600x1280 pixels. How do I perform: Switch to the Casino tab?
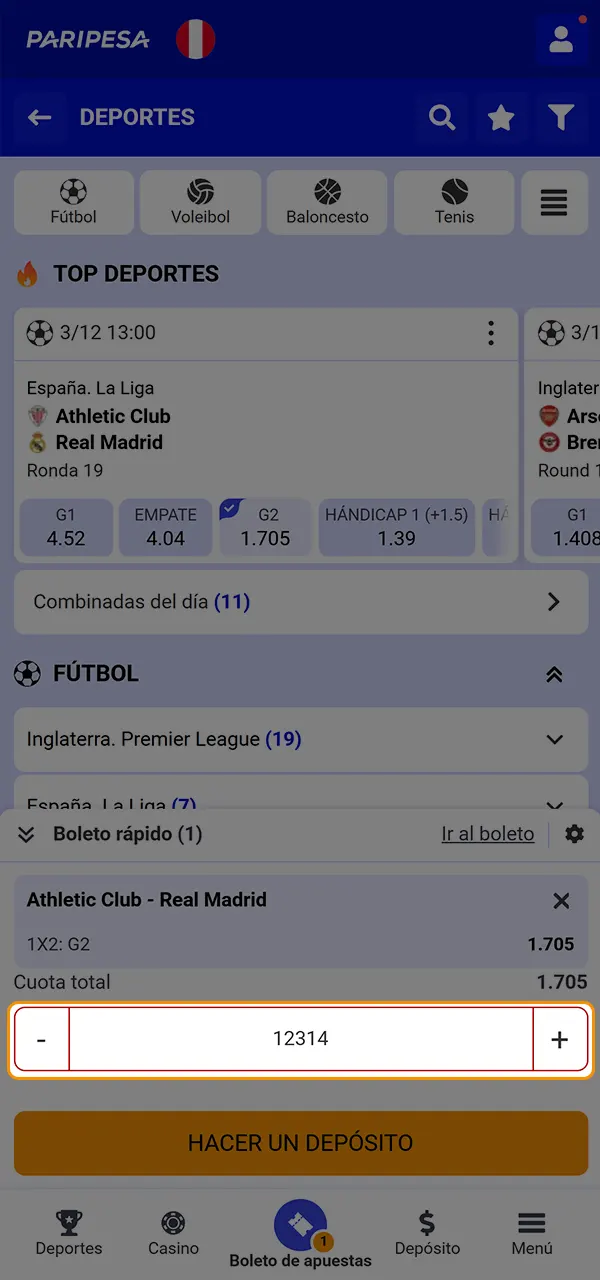pyautogui.click(x=173, y=1233)
